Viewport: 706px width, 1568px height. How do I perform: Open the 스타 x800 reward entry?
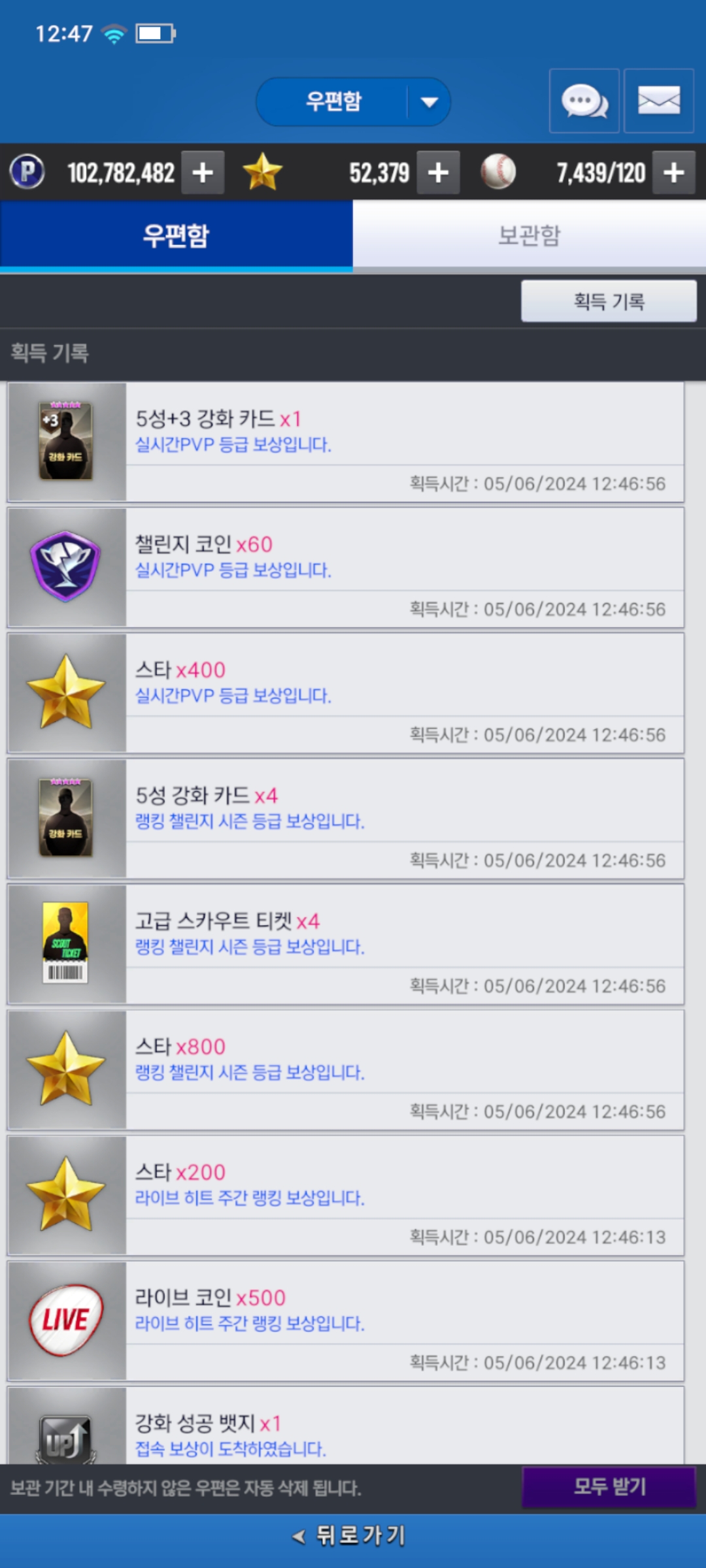point(345,1070)
